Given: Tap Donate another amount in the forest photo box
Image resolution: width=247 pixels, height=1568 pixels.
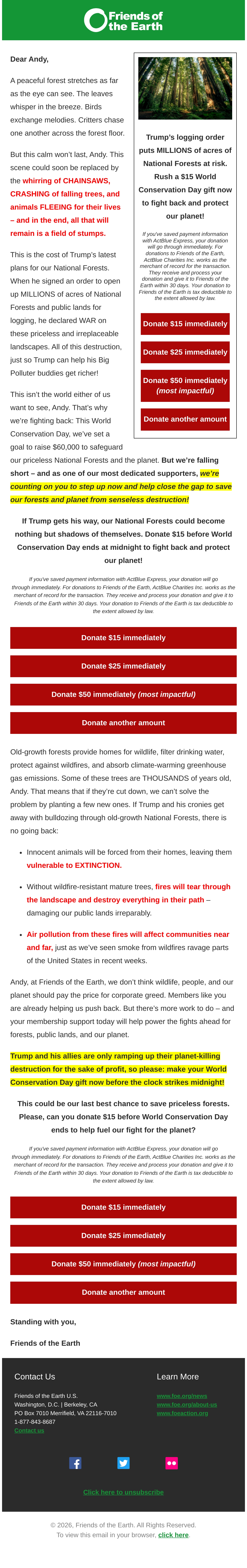Looking at the screenshot, I should pyautogui.click(x=185, y=419).
